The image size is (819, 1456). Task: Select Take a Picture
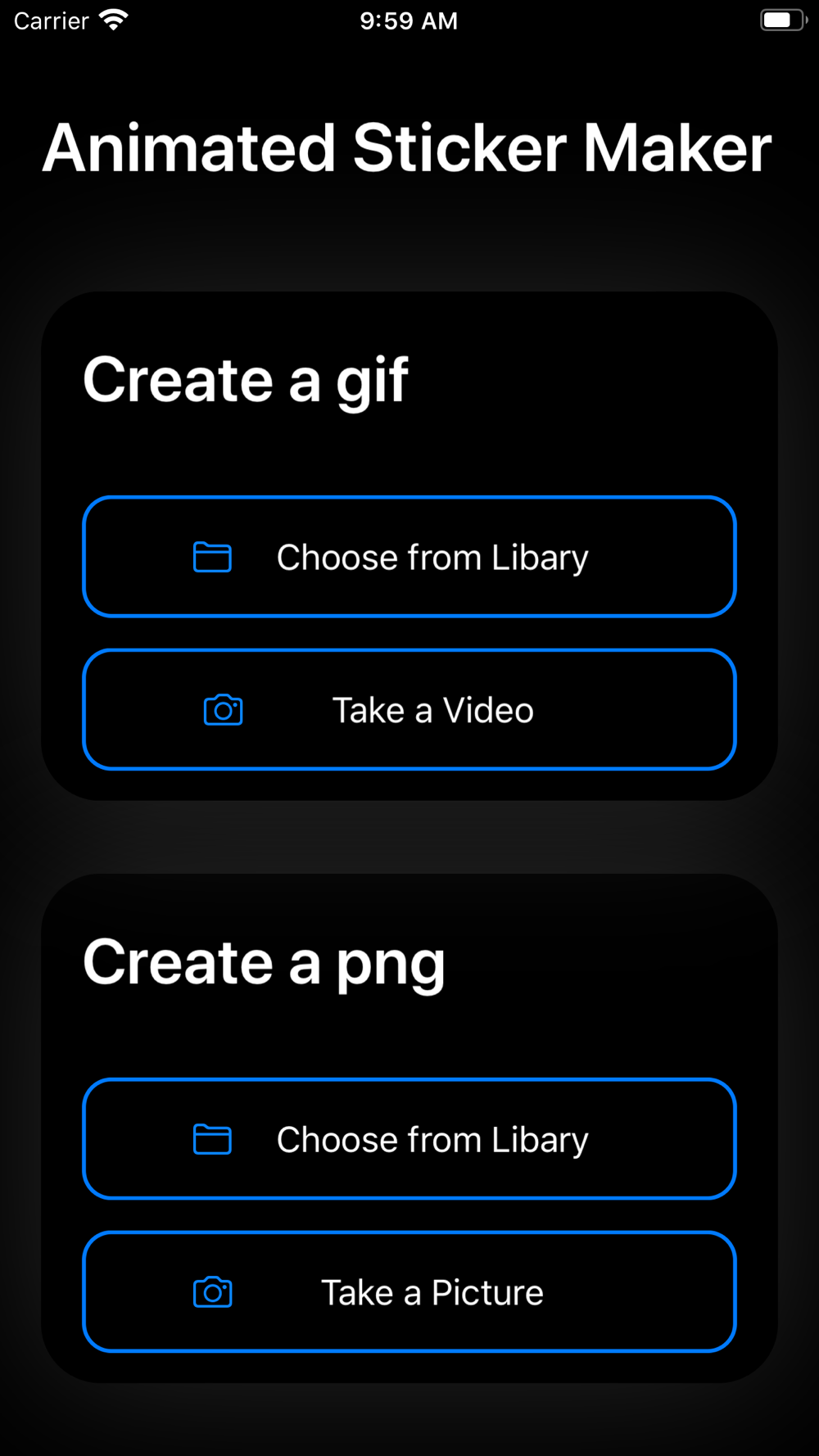(409, 1292)
